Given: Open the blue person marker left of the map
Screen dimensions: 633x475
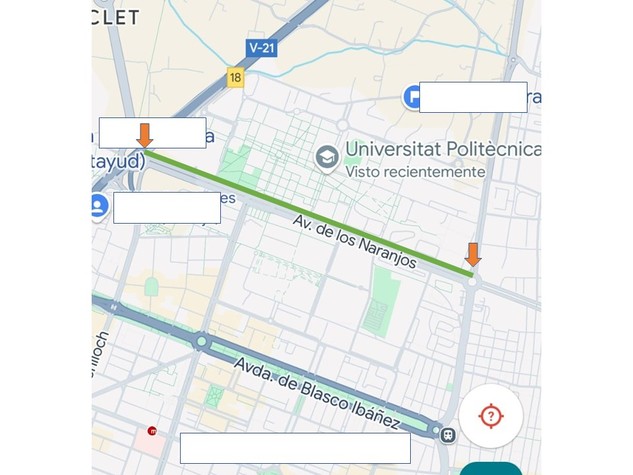Looking at the screenshot, I should (98, 207).
